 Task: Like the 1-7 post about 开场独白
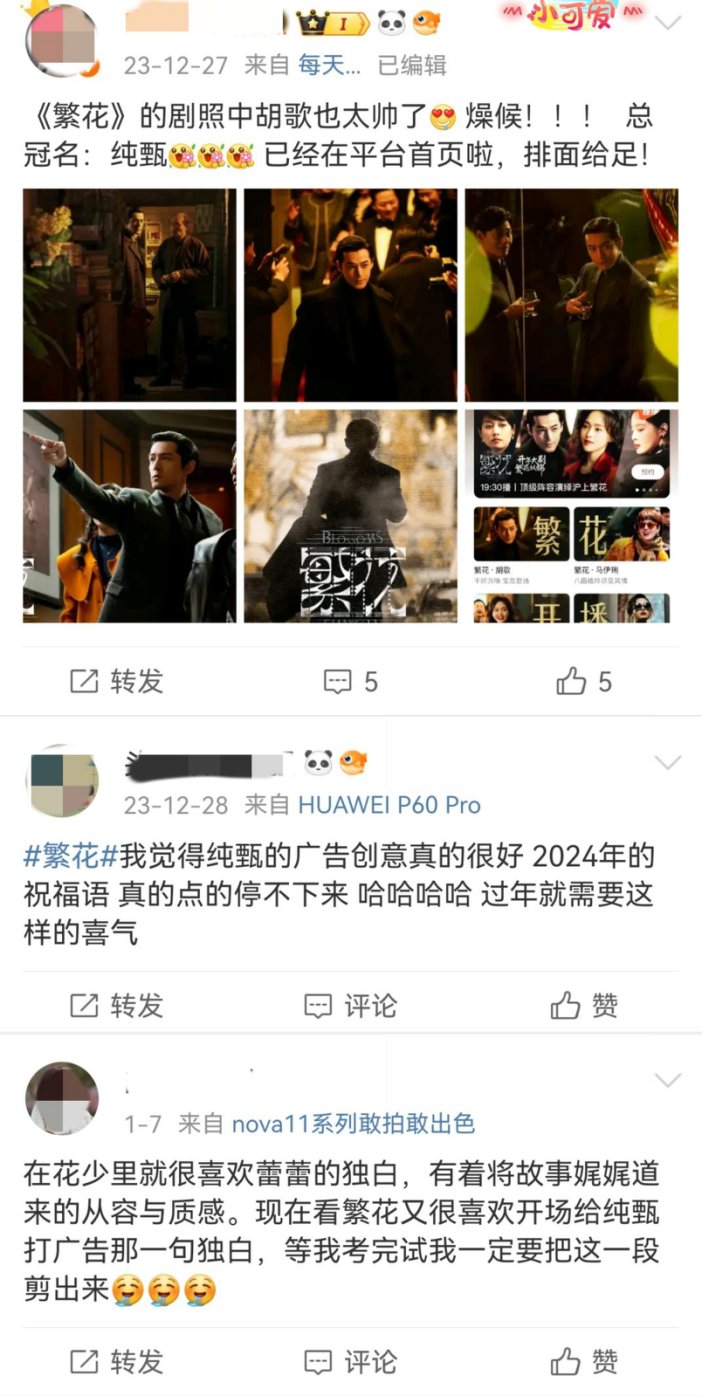(x=586, y=1361)
